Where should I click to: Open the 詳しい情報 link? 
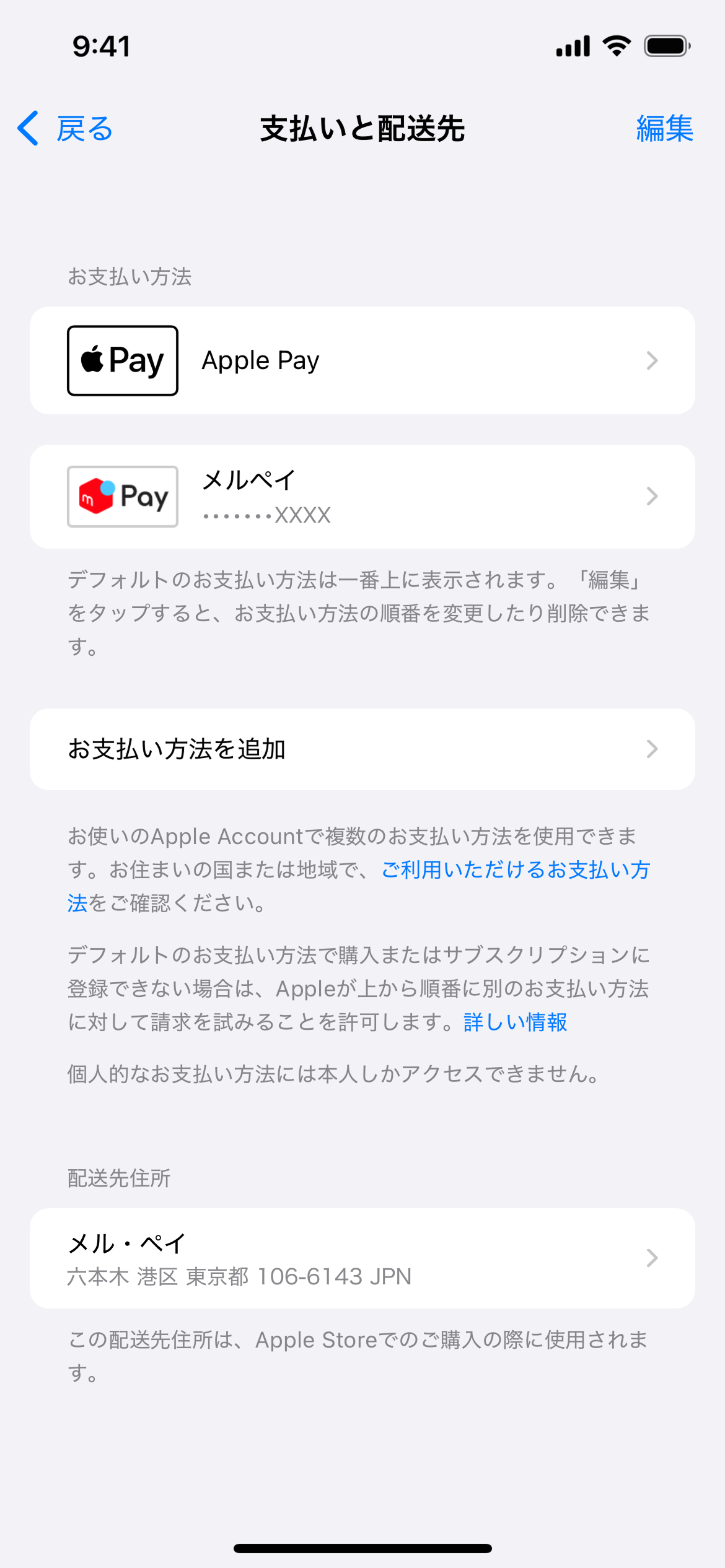point(515,1022)
